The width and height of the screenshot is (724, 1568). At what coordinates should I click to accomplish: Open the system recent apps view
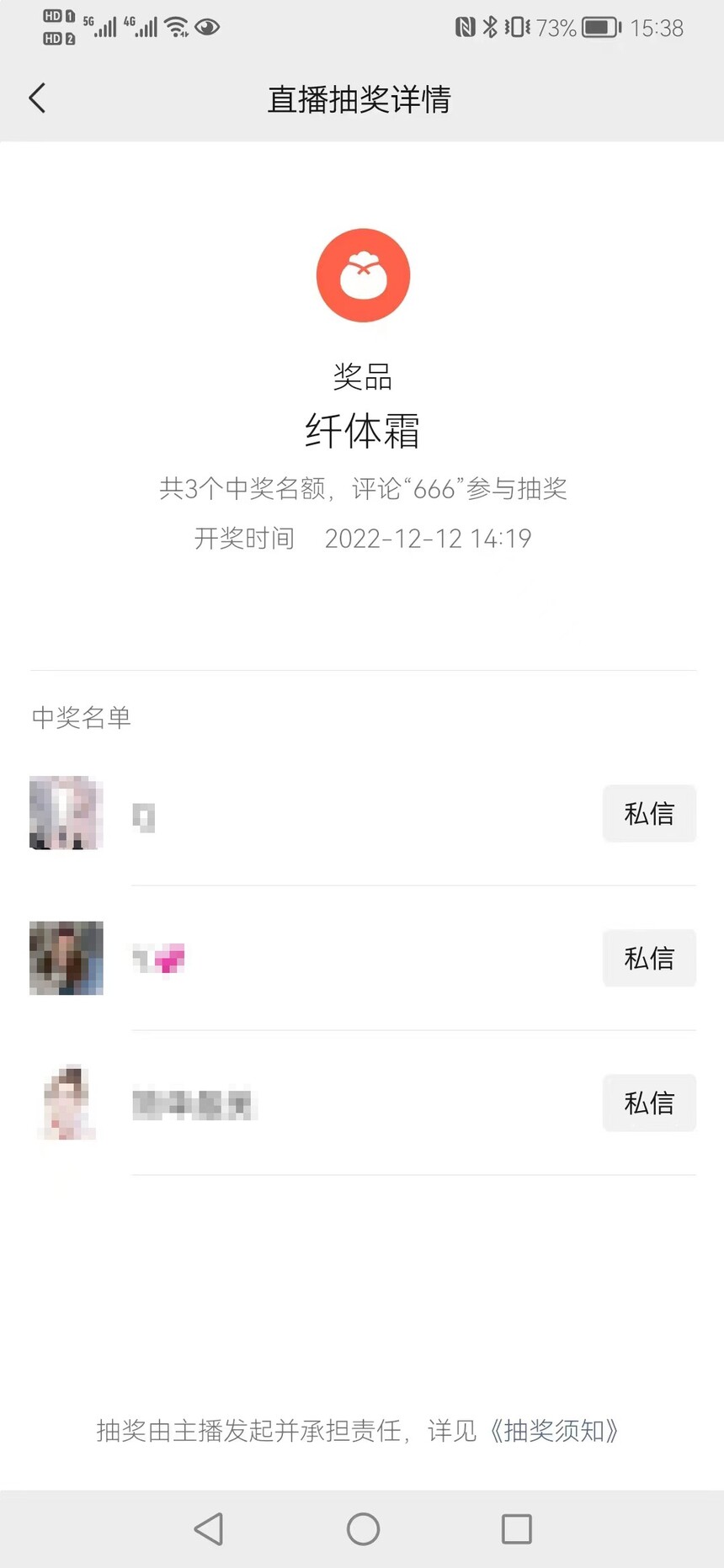click(x=516, y=1529)
